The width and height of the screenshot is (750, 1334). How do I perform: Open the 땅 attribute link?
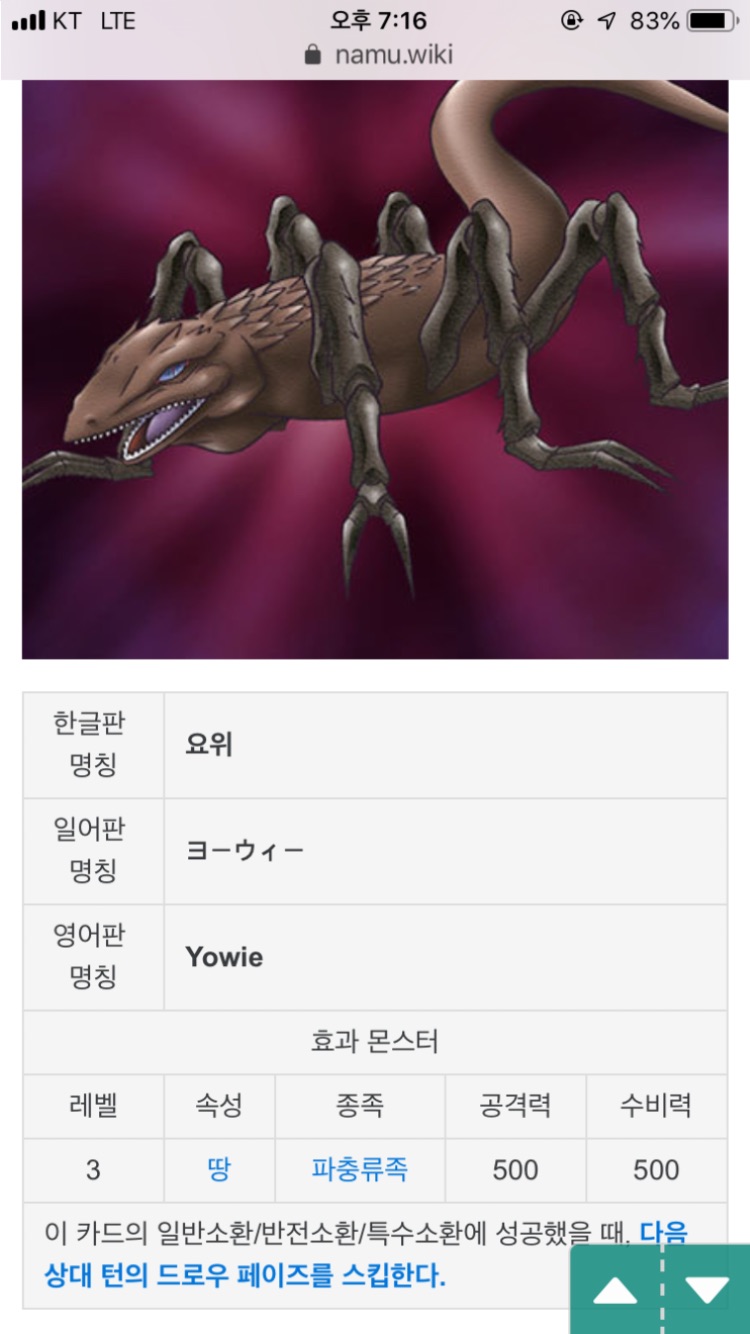tap(219, 1169)
